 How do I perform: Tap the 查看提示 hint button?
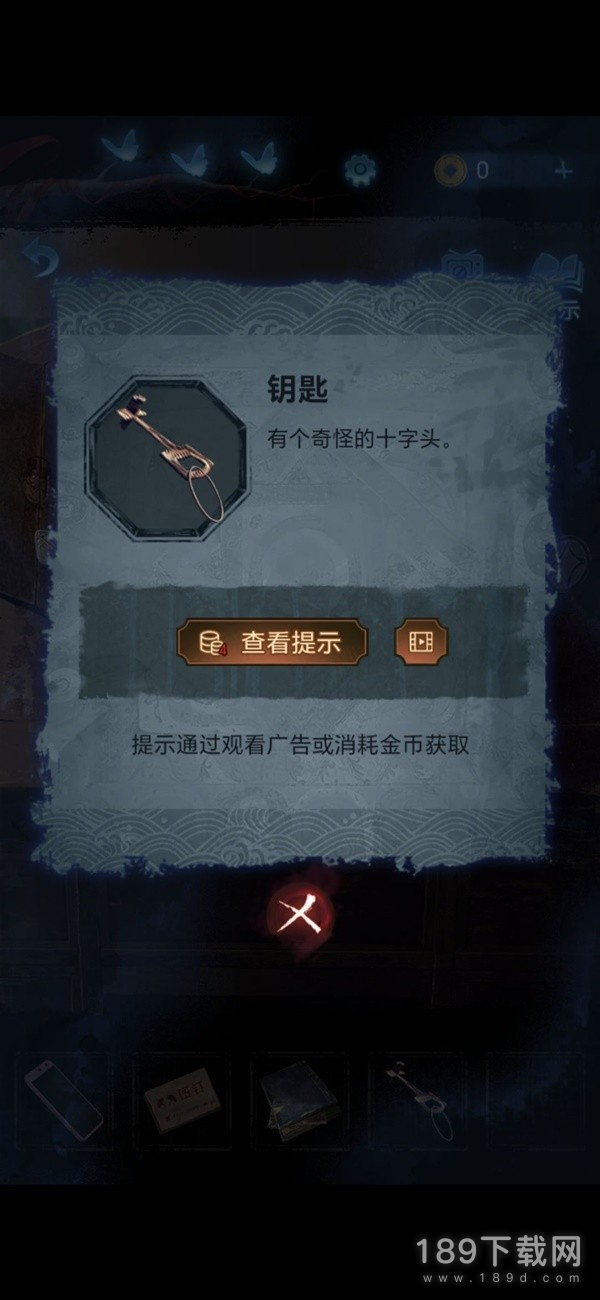272,642
